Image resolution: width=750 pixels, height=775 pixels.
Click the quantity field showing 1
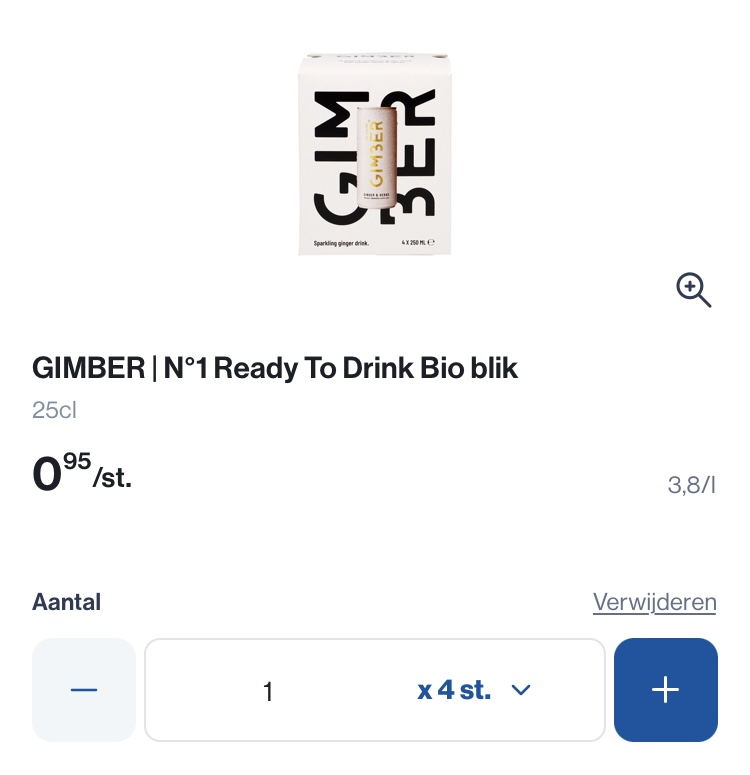[x=268, y=689]
